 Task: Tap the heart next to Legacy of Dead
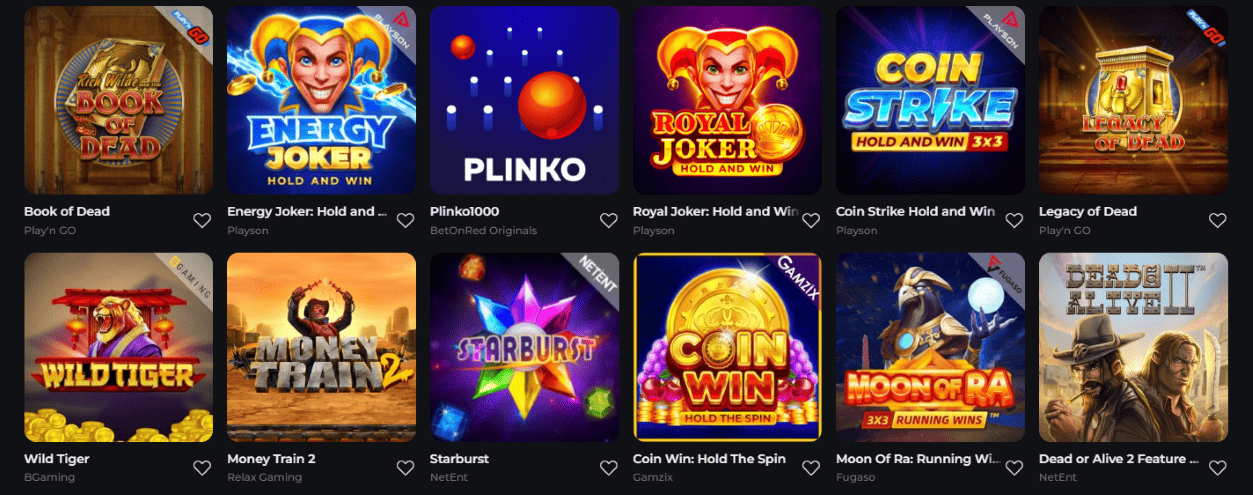pos(1217,220)
